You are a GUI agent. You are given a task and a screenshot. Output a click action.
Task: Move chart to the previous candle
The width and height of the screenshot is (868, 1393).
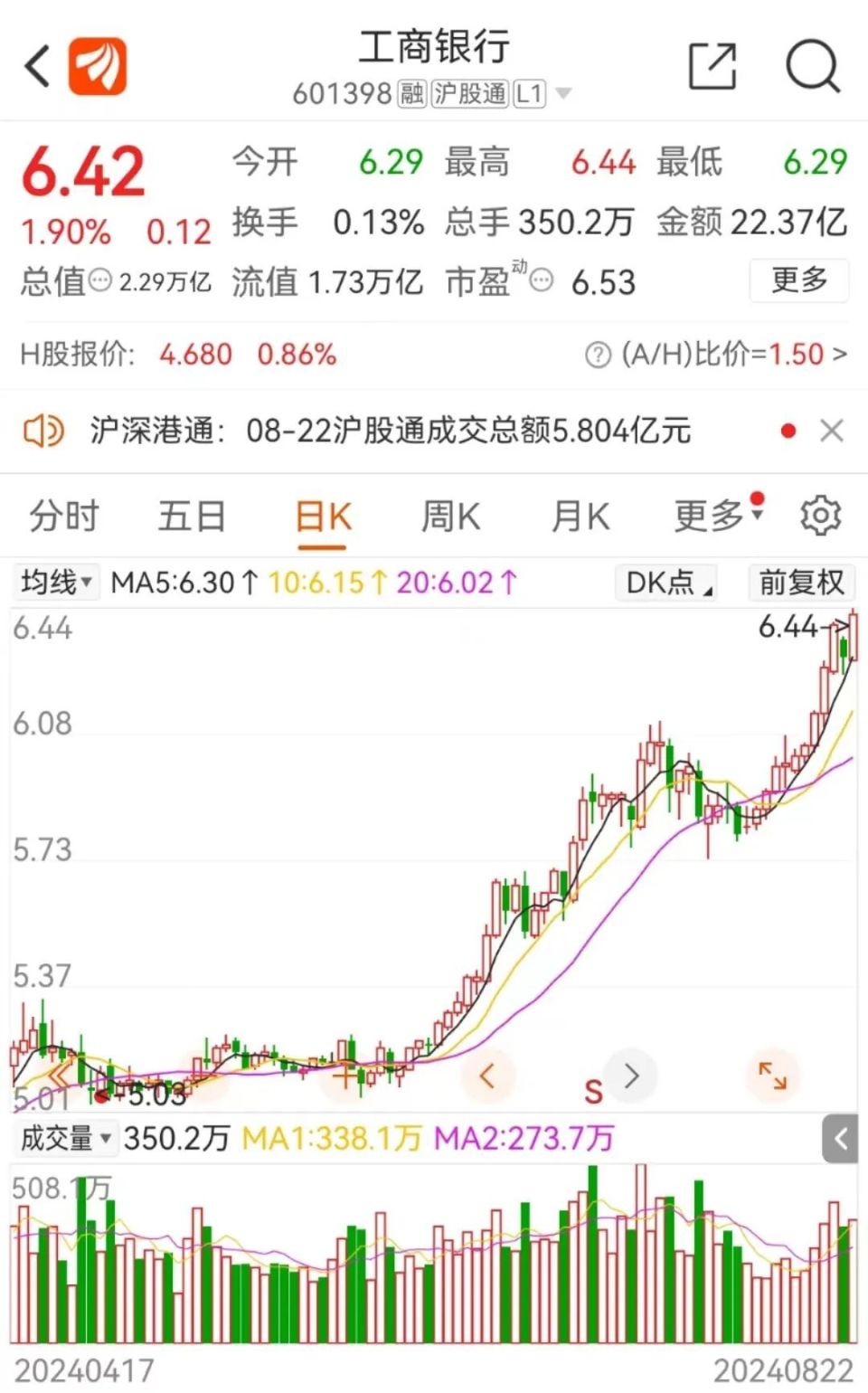click(x=487, y=1076)
